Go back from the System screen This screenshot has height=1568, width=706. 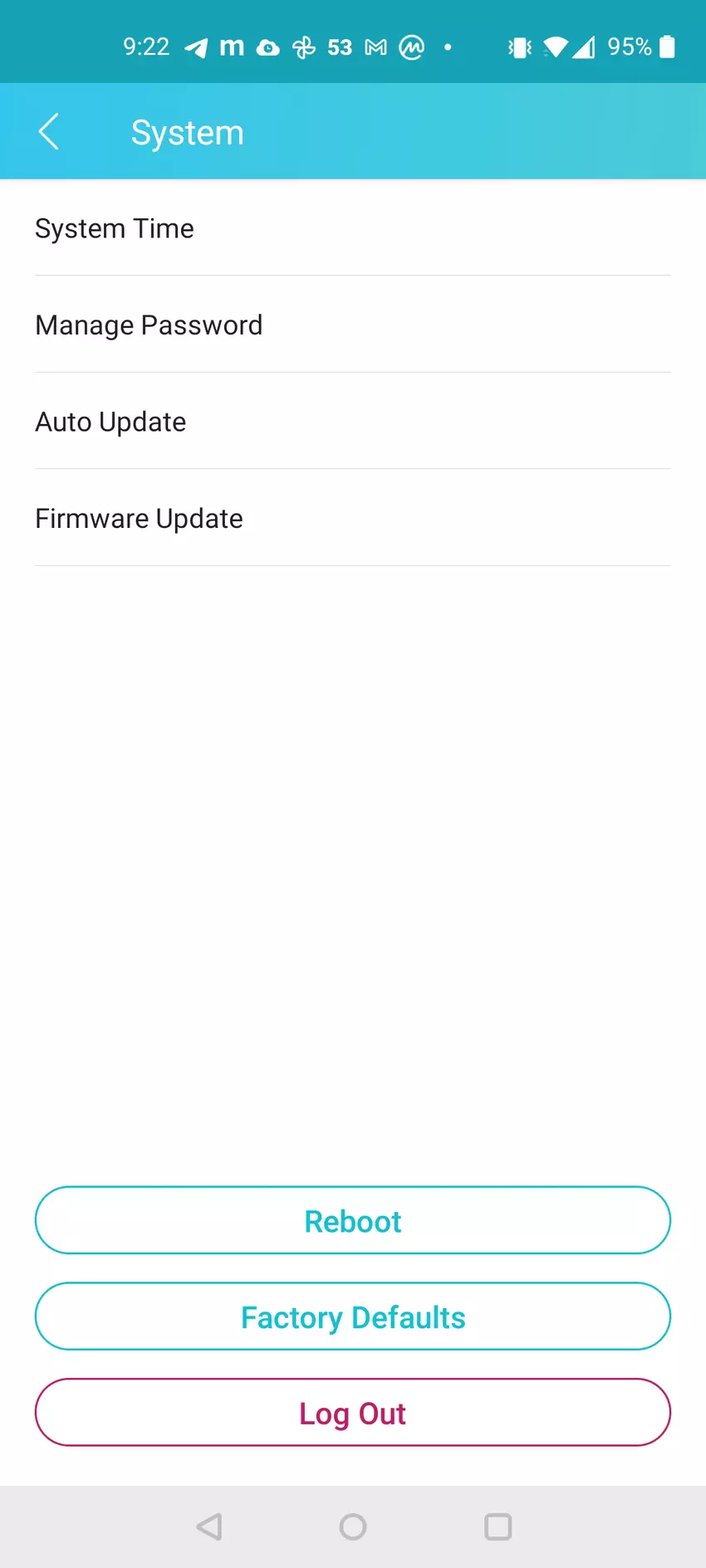(49, 132)
